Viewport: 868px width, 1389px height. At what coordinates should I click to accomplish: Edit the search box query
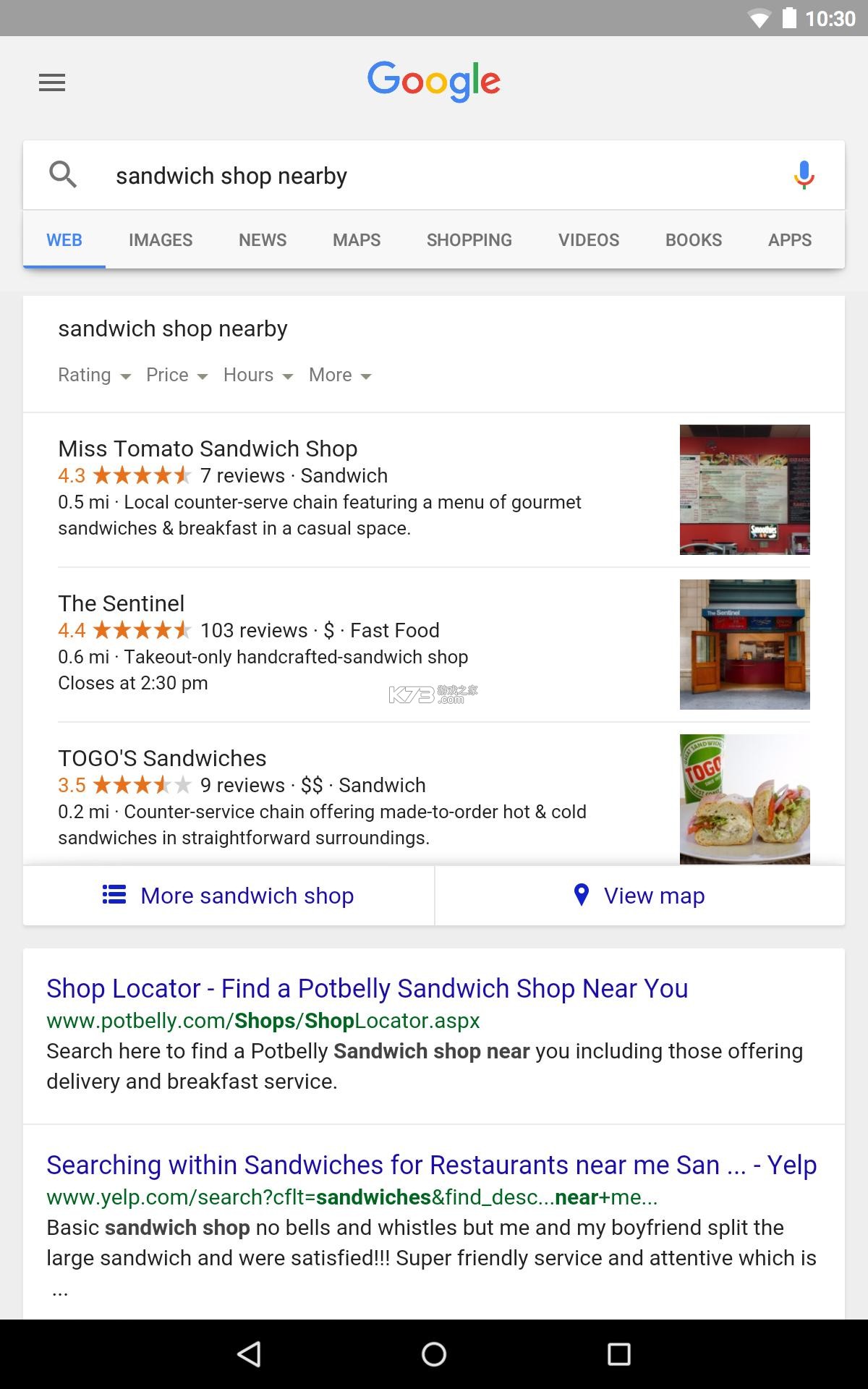434,176
